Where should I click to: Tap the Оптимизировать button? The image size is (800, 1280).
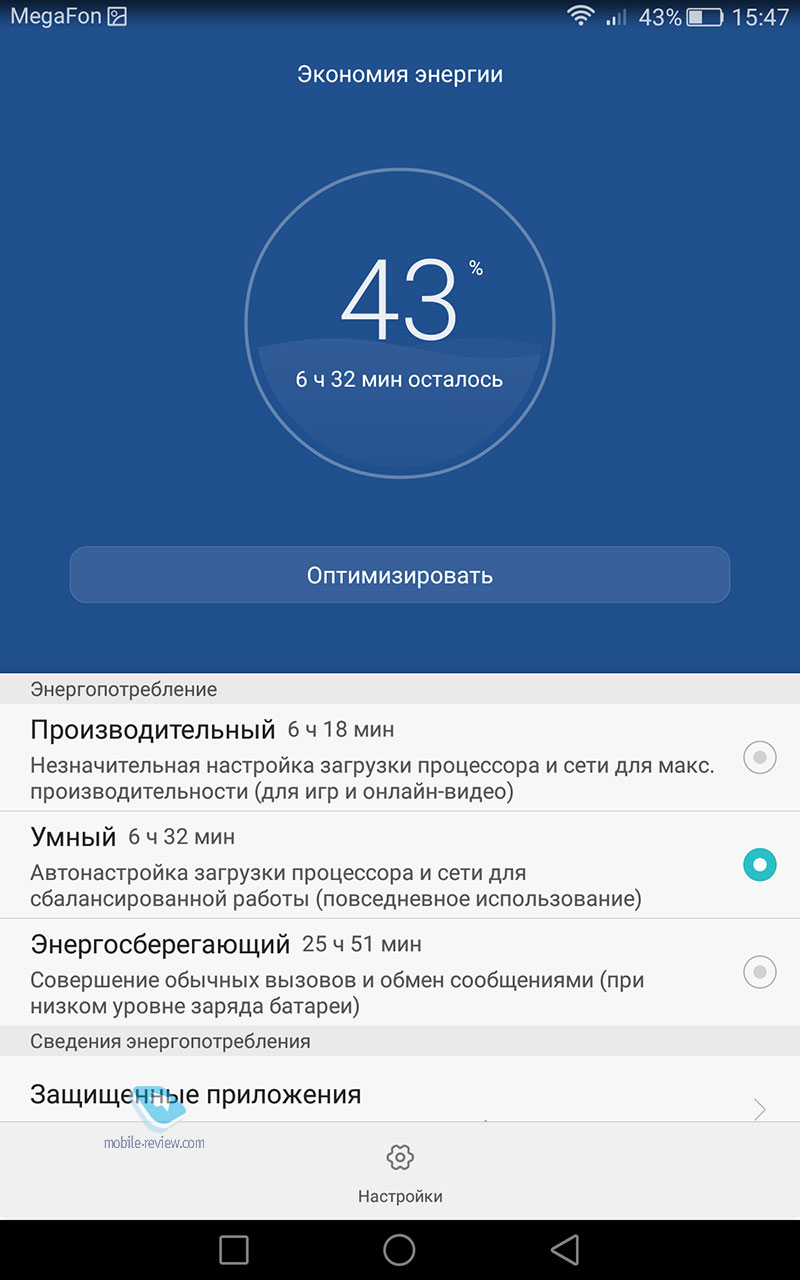(x=399, y=575)
